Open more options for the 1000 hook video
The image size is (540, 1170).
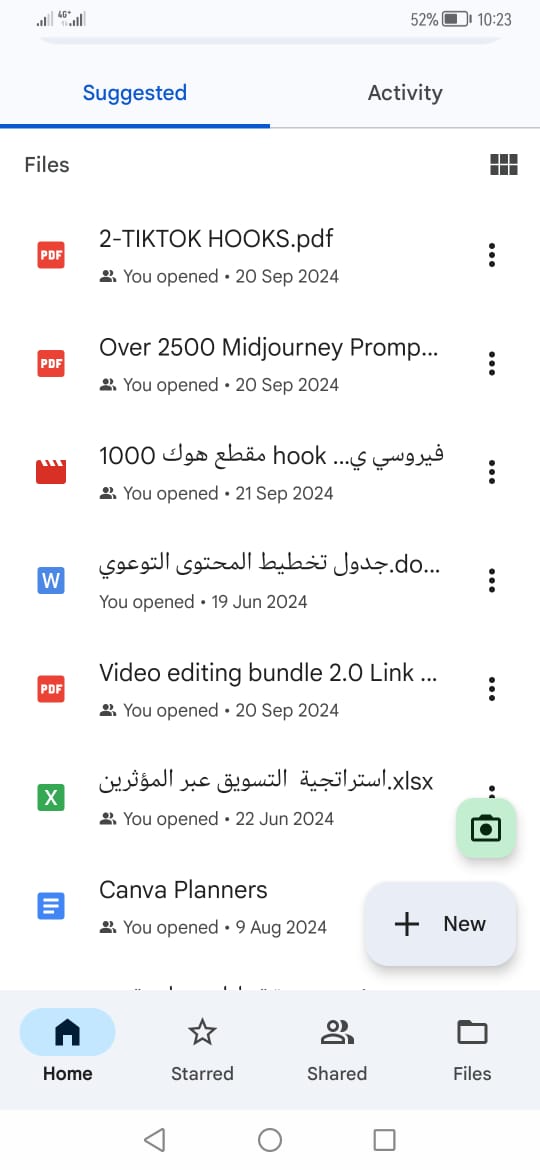492,472
